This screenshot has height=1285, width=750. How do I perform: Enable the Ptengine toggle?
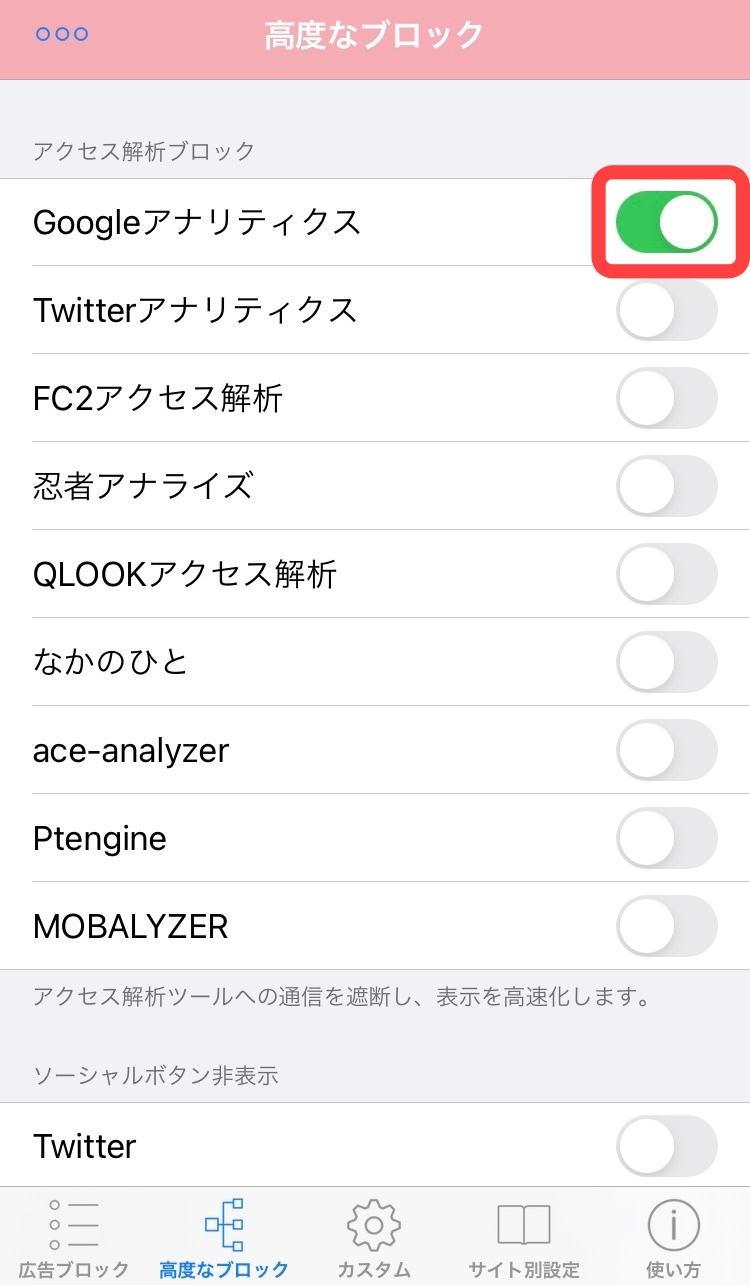667,838
